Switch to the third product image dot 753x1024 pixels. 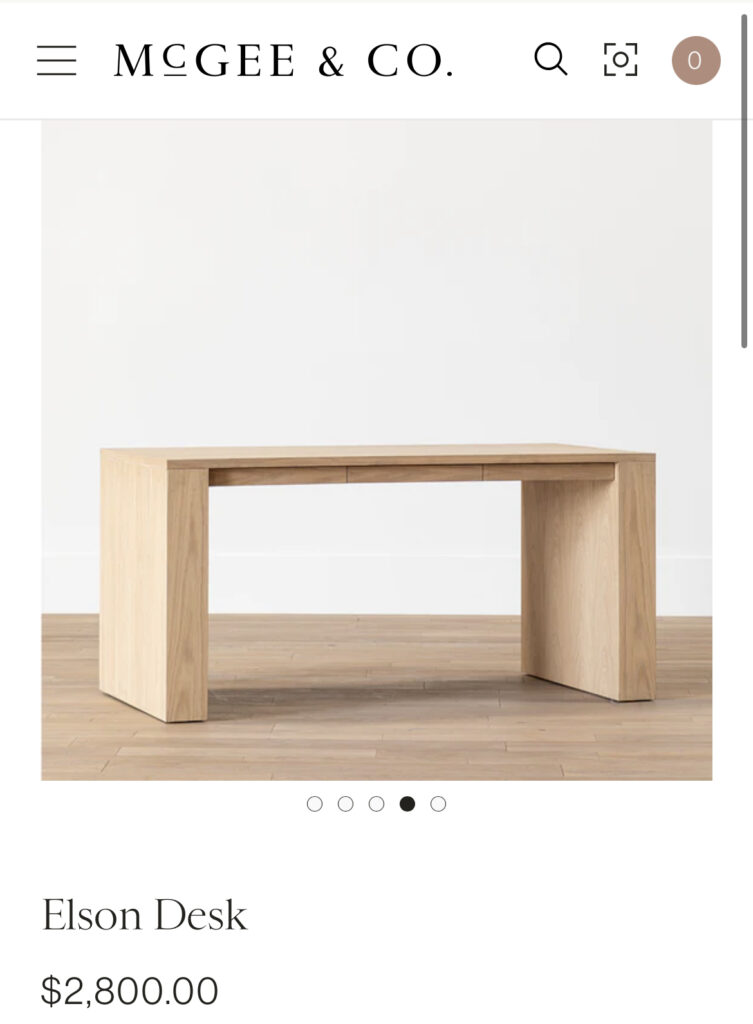click(x=376, y=803)
